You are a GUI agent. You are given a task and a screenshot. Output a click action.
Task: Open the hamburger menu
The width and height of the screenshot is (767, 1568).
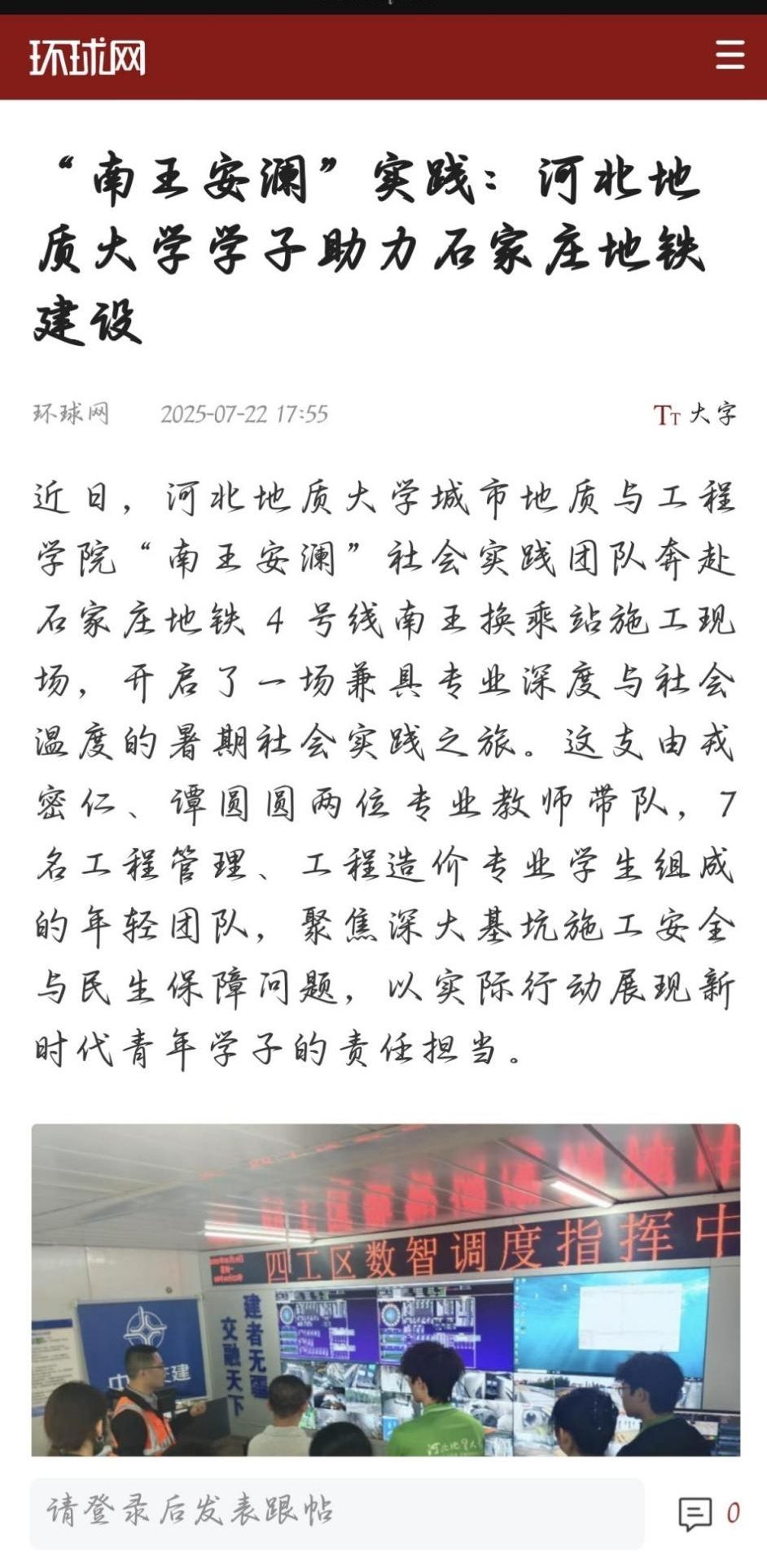click(x=730, y=56)
